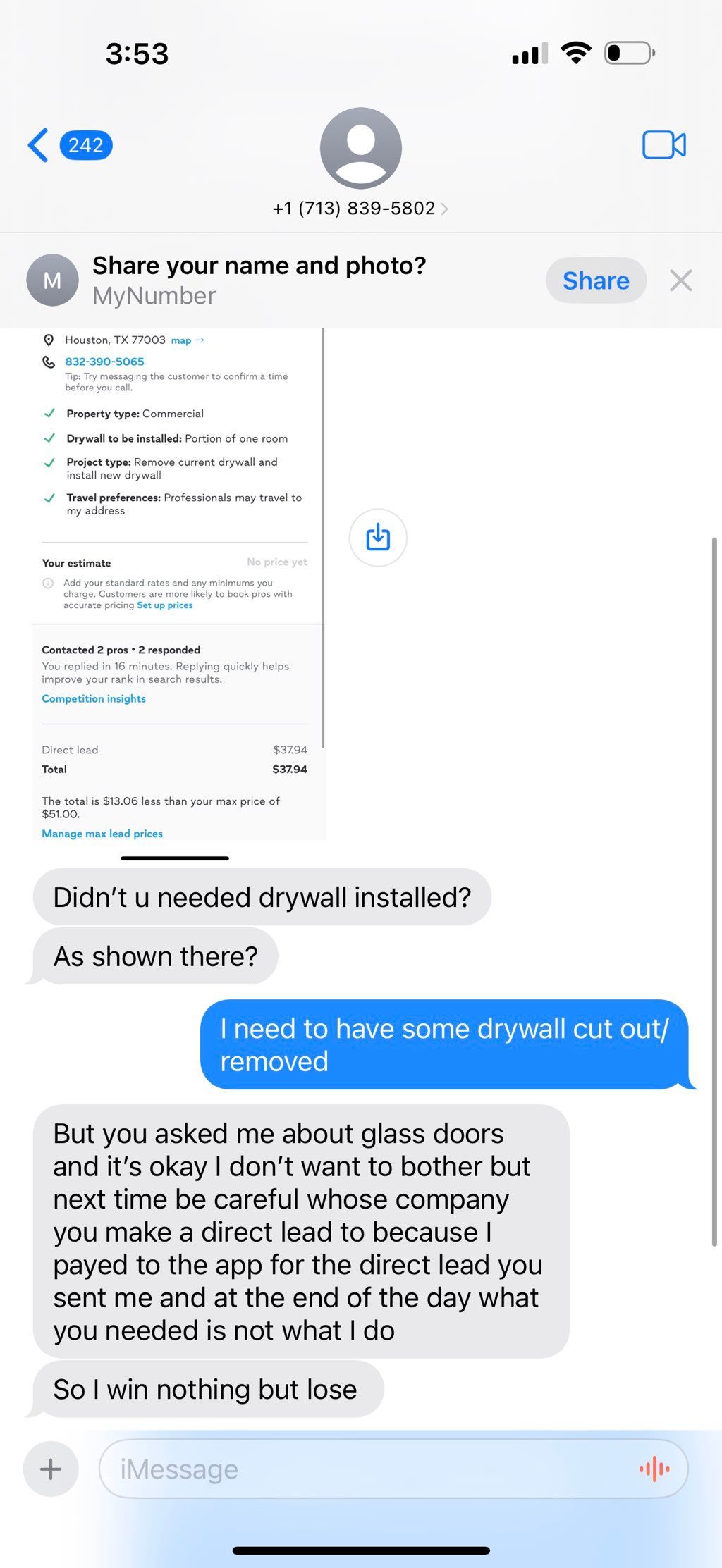Start a FaceTime video call
Screen dimensions: 722x1568
point(663,145)
